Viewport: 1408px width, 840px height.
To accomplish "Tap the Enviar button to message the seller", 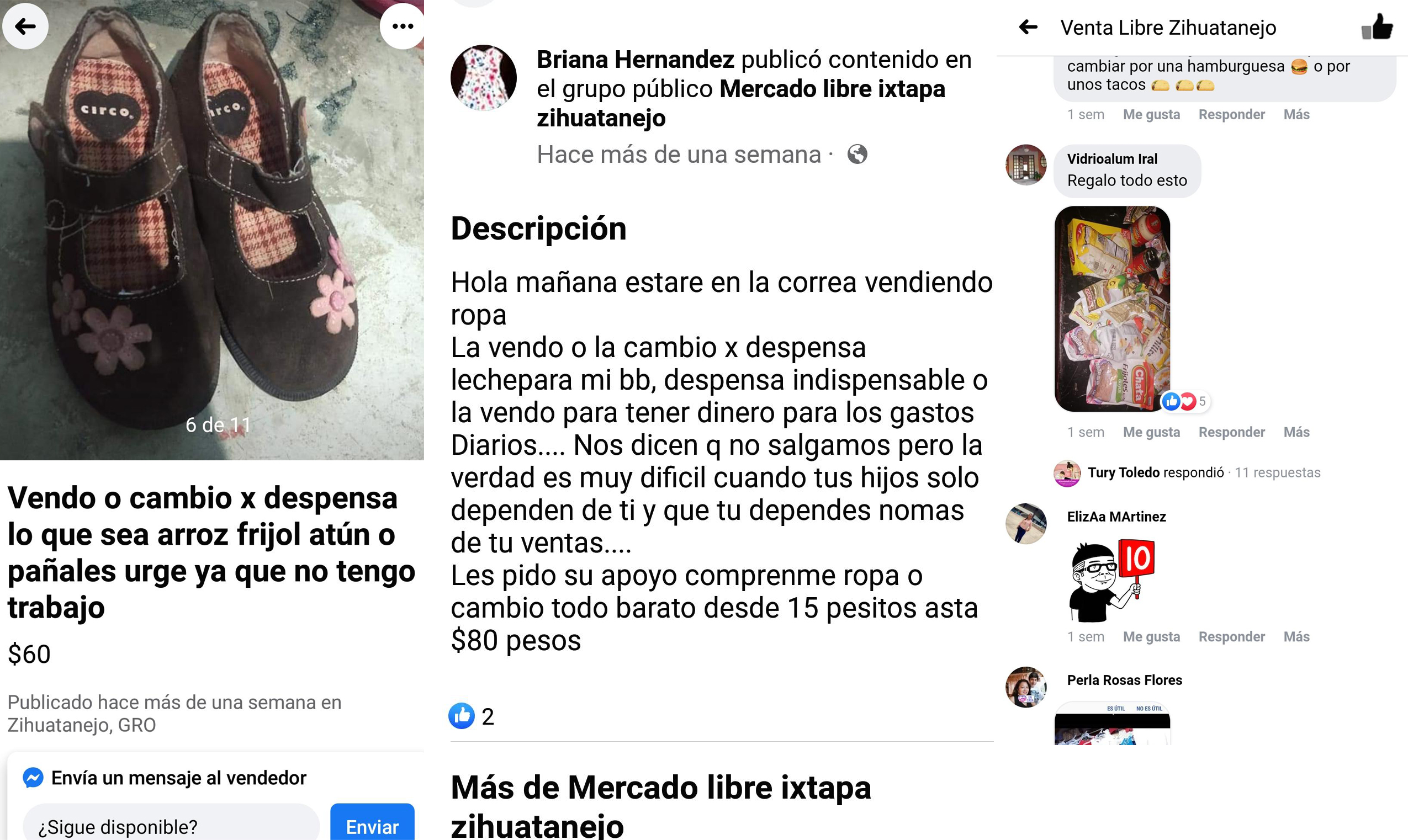I will click(372, 825).
